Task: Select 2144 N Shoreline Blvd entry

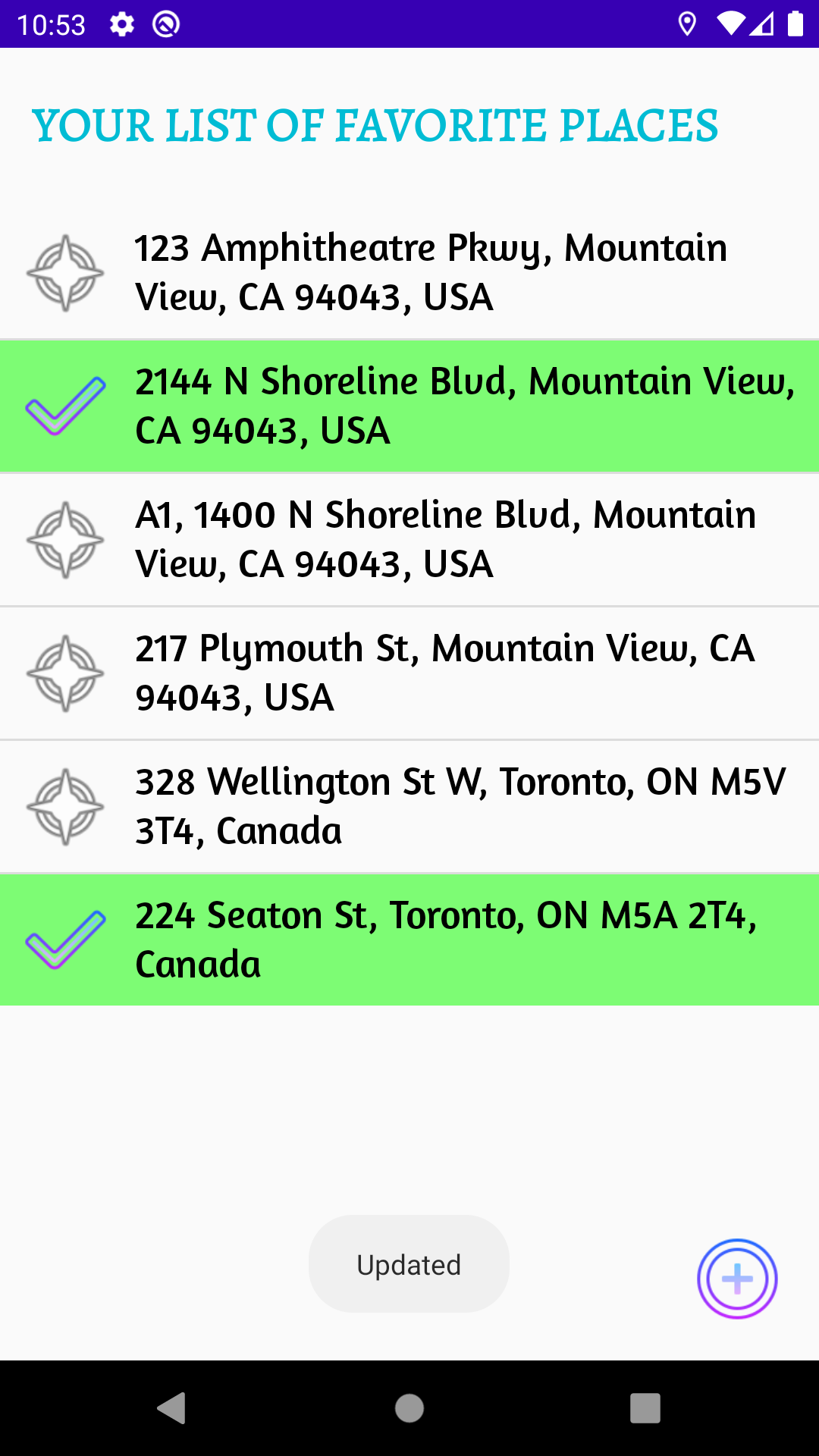Action: click(409, 406)
